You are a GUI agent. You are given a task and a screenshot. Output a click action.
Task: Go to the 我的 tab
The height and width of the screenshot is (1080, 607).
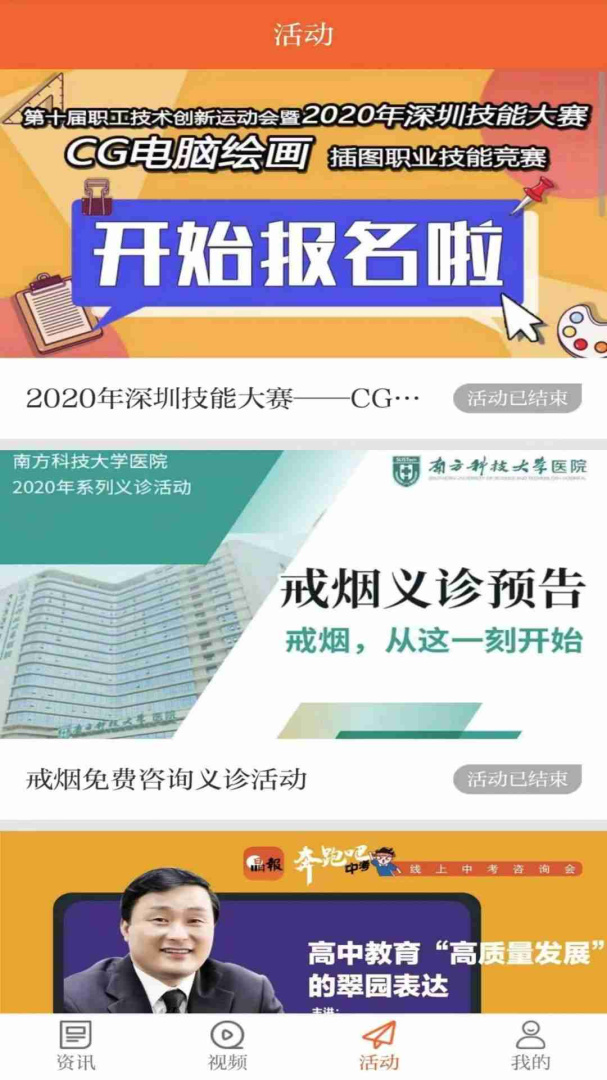(530, 1046)
